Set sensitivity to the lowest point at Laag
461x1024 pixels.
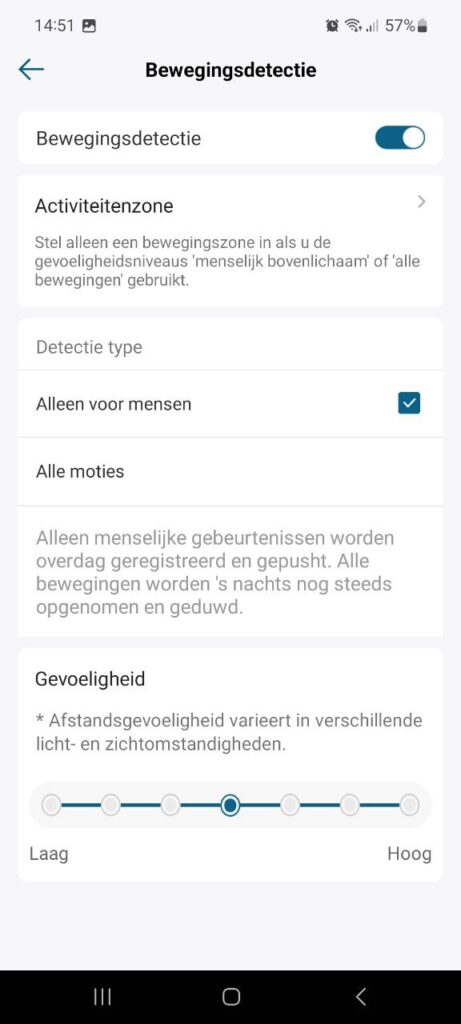52,805
